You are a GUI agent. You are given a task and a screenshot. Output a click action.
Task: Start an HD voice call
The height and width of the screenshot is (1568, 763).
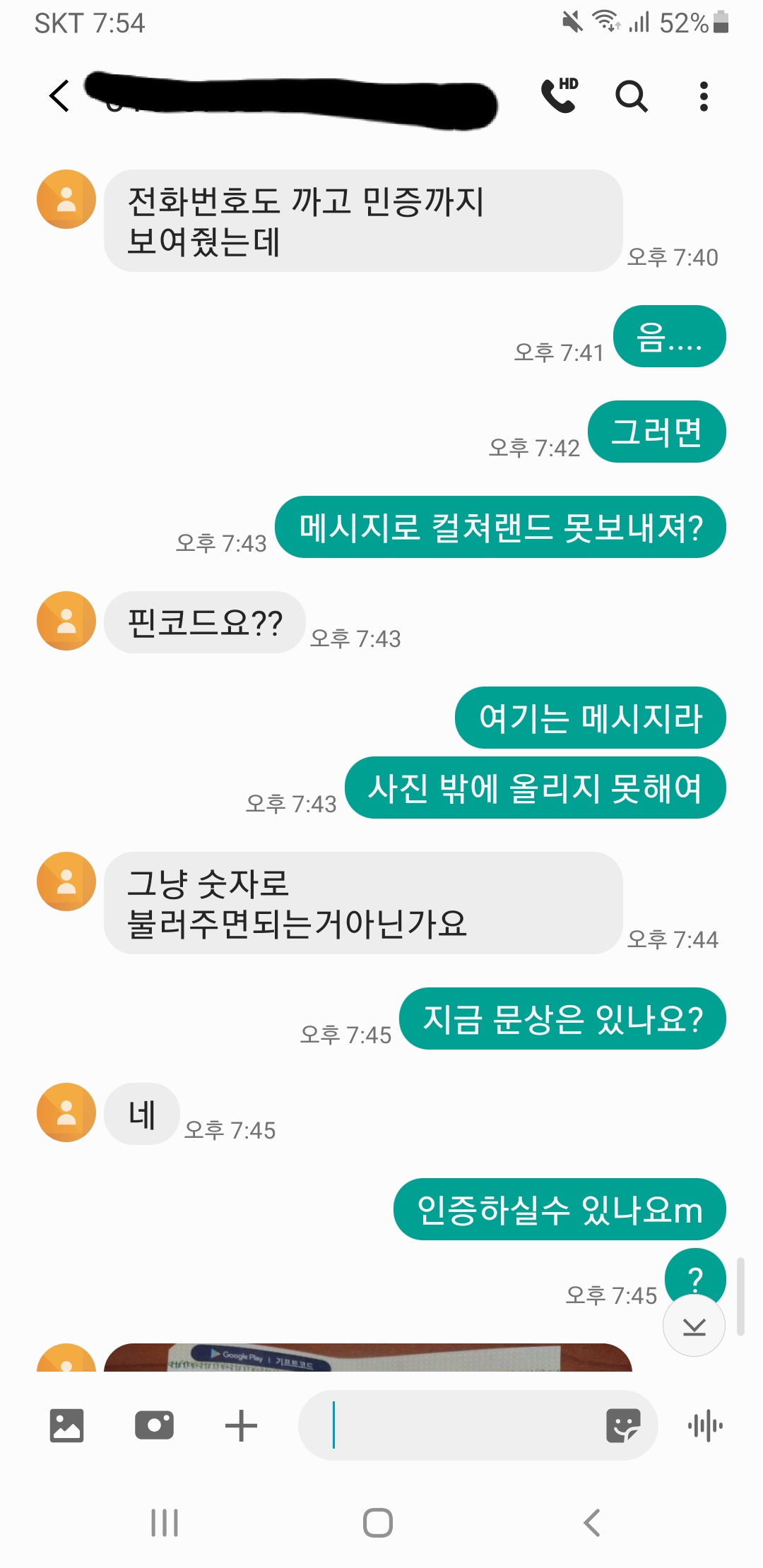point(559,96)
